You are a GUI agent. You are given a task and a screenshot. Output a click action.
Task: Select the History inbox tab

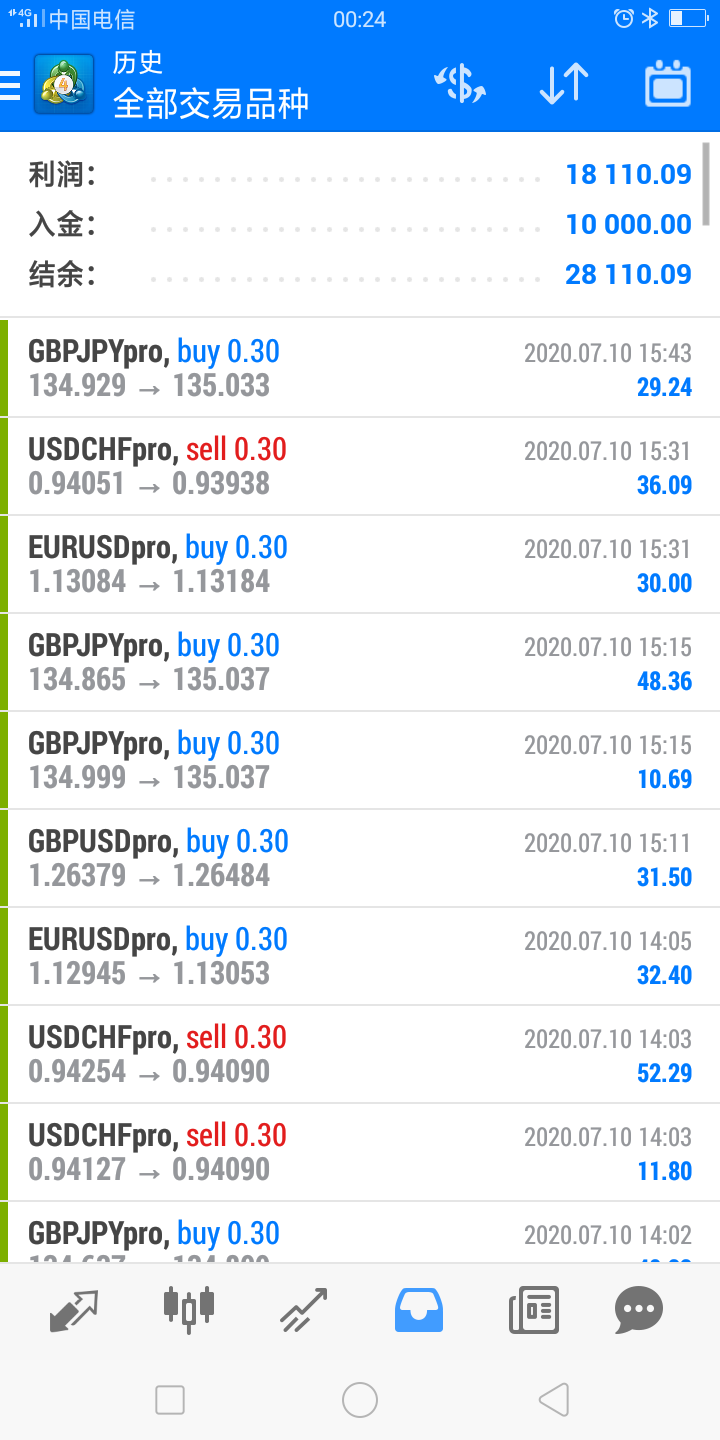tap(419, 1310)
